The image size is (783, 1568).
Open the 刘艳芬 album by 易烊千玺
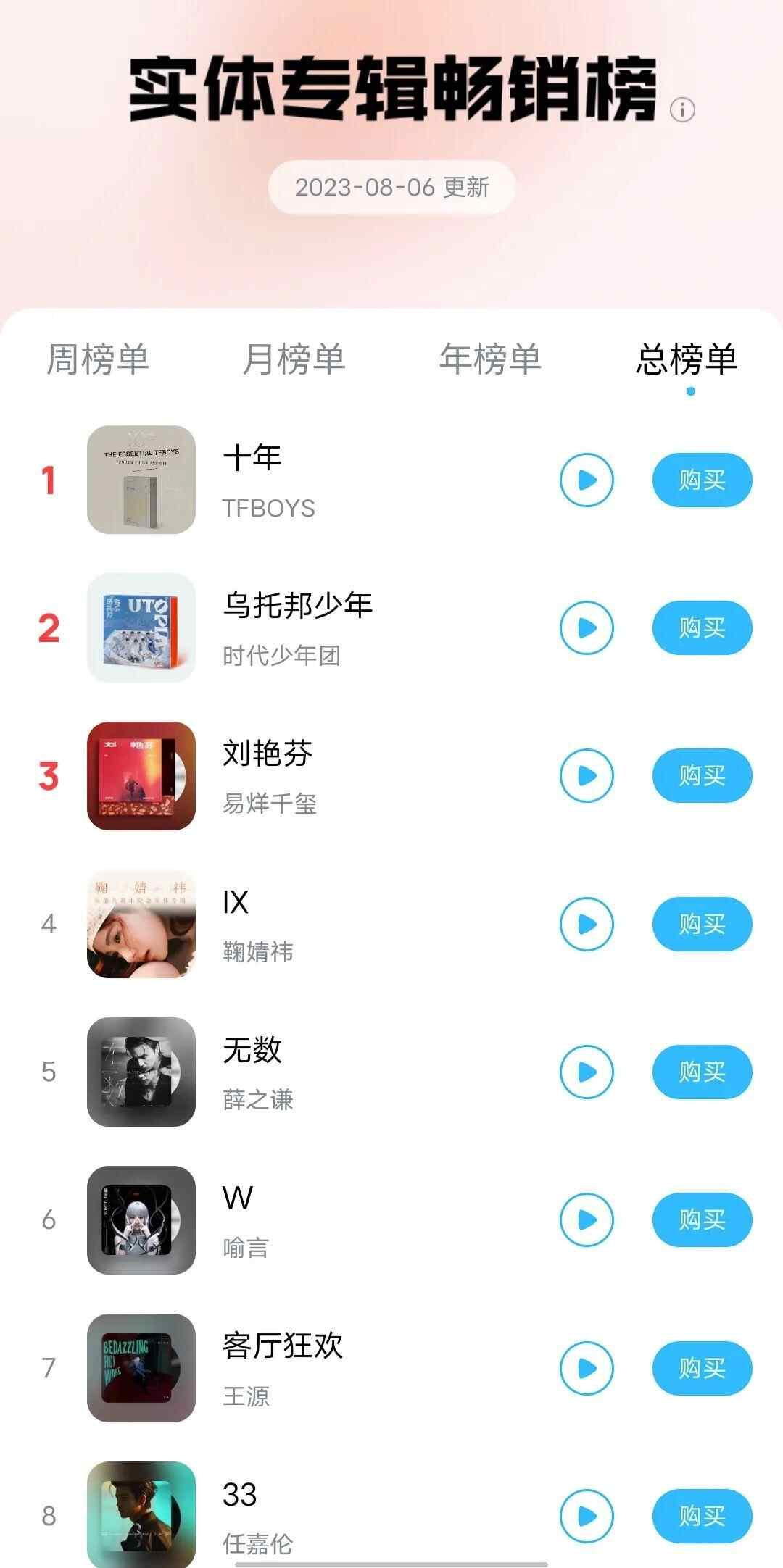coord(268,754)
